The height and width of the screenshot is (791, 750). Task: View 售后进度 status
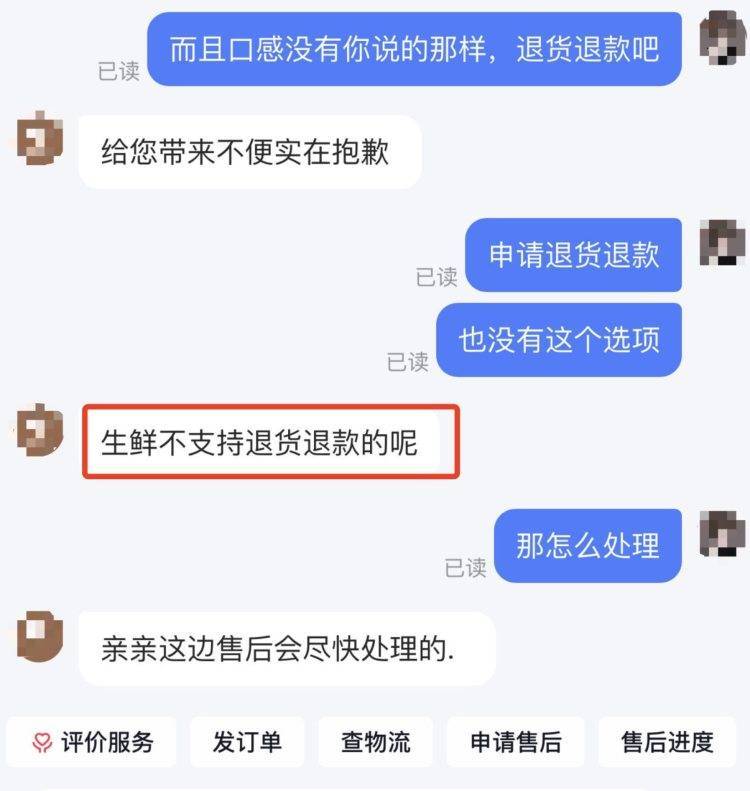click(x=667, y=742)
